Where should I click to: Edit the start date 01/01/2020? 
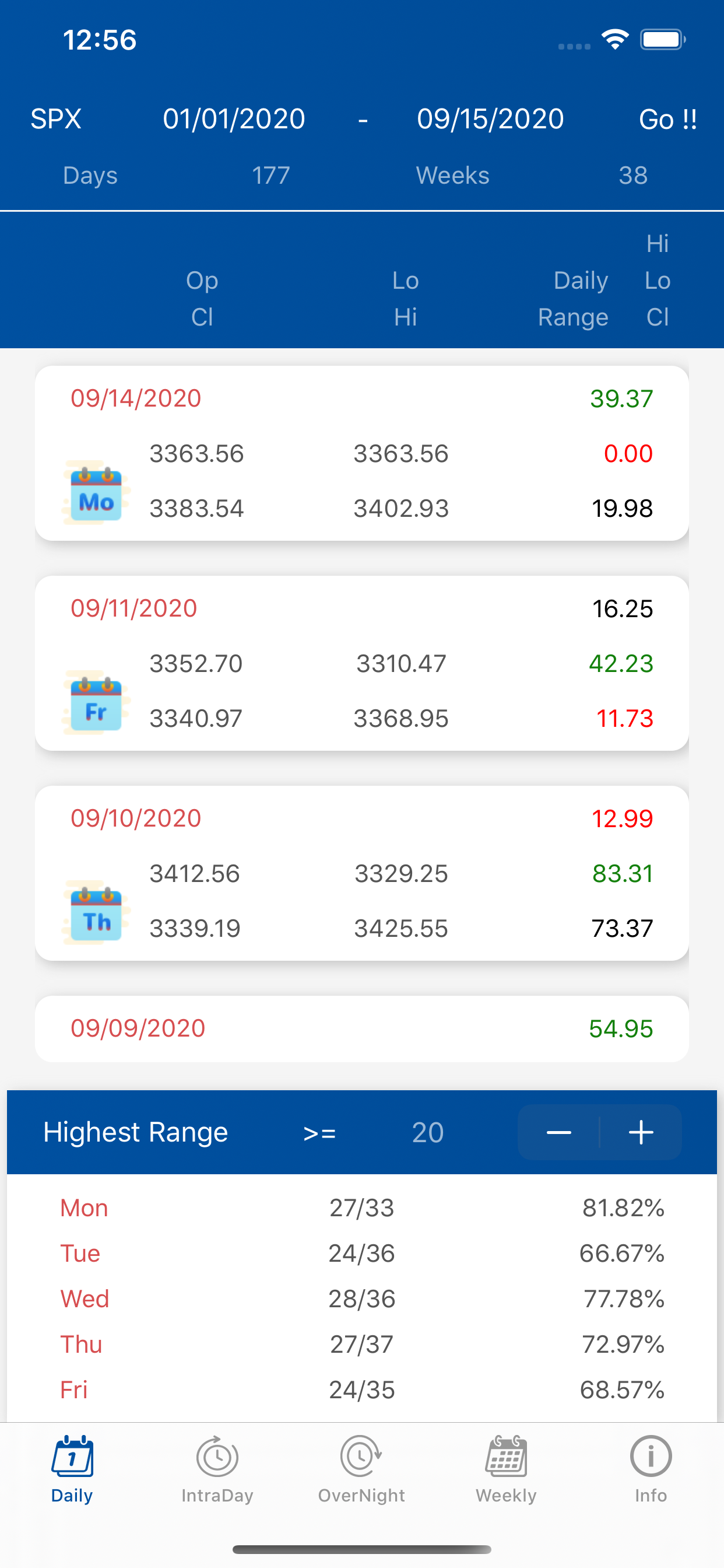click(234, 118)
